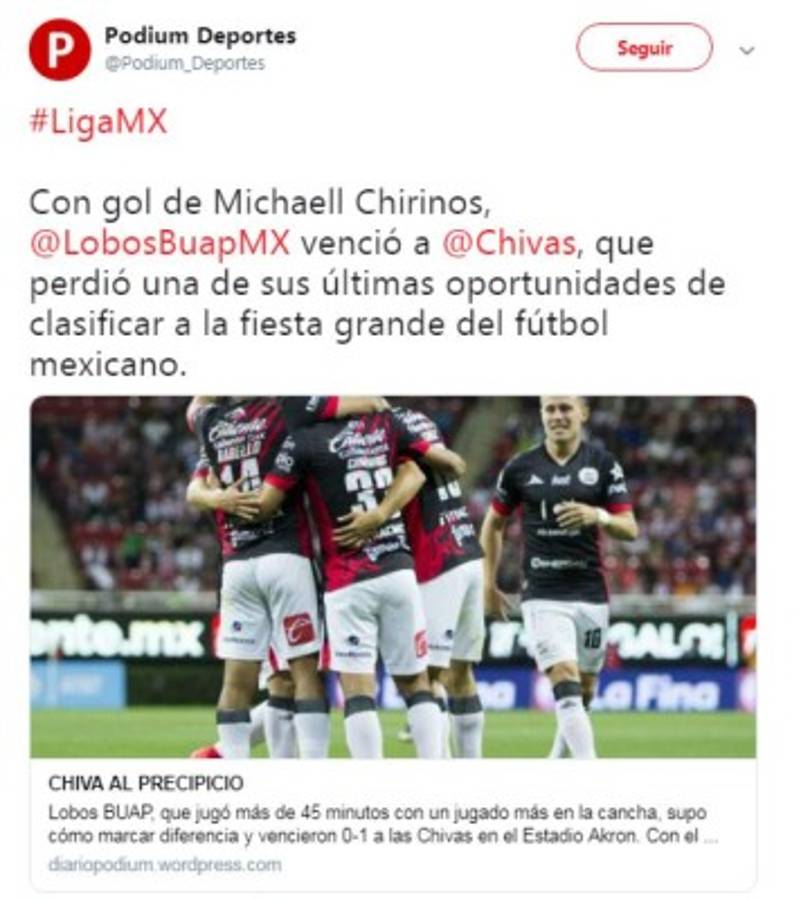Open the @Chivas mention
The width and height of the screenshot is (801, 900).
[508, 244]
